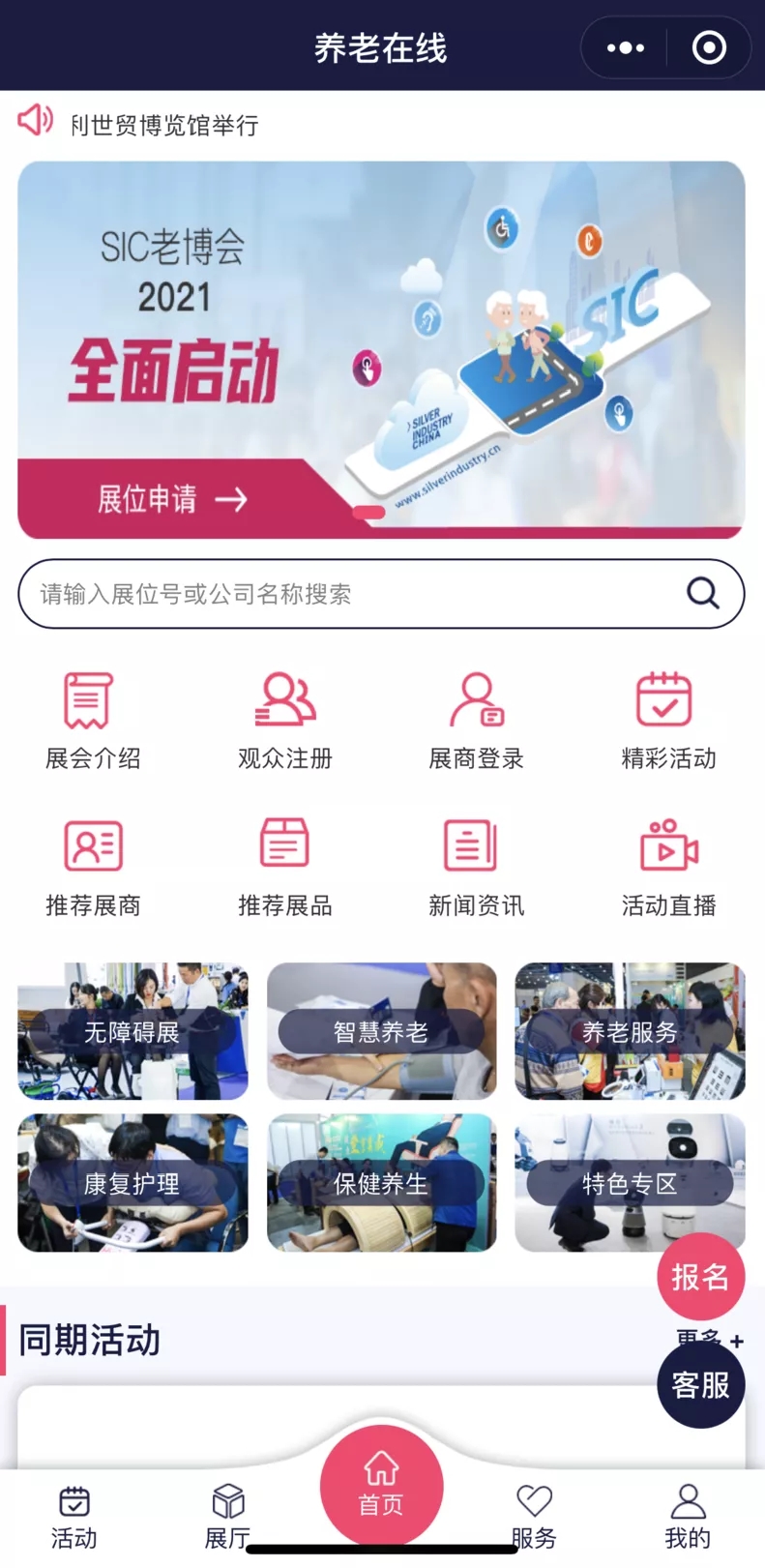Open the 智慧养老 category tile

tap(381, 1031)
